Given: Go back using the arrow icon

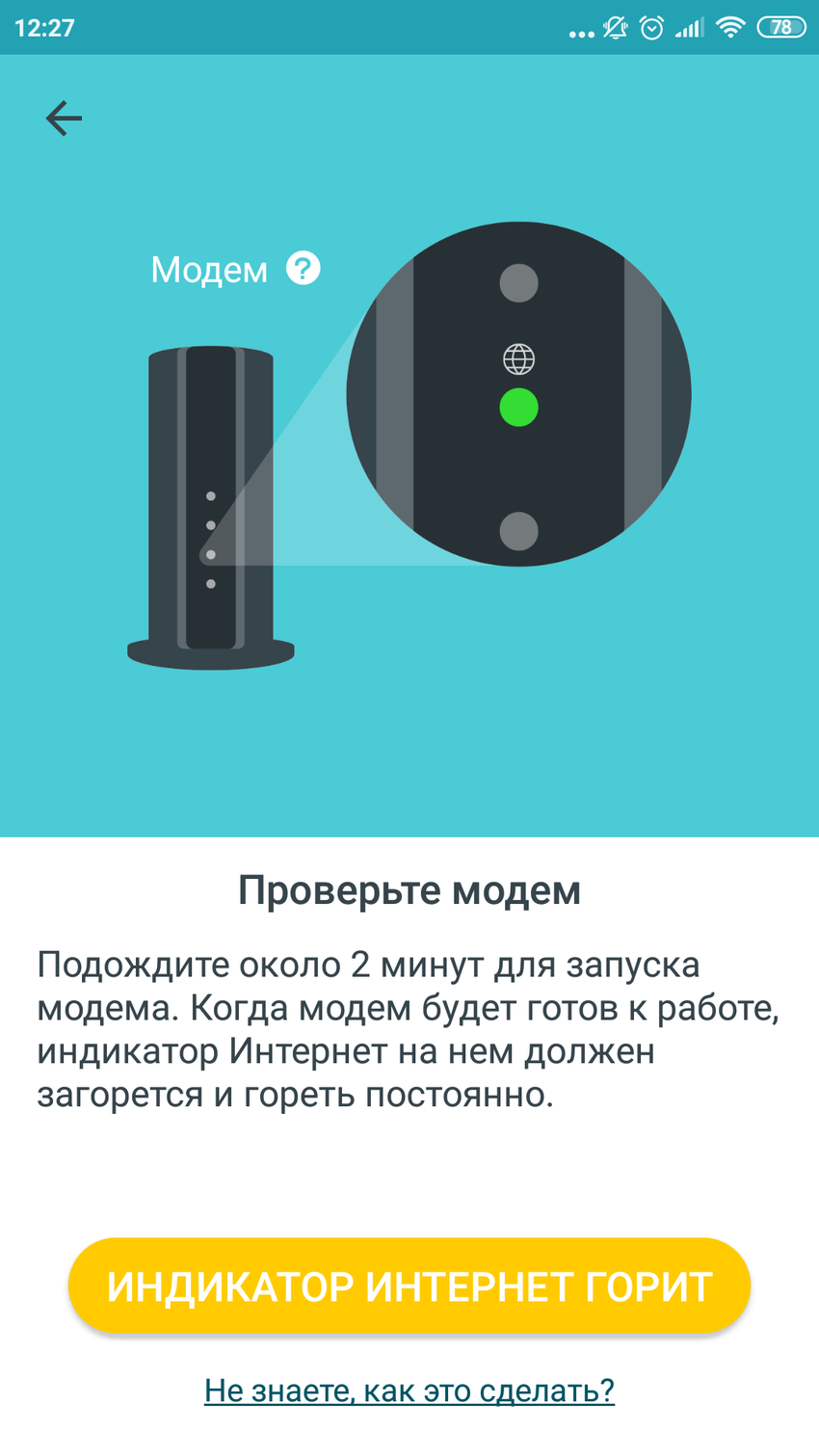Looking at the screenshot, I should (64, 119).
